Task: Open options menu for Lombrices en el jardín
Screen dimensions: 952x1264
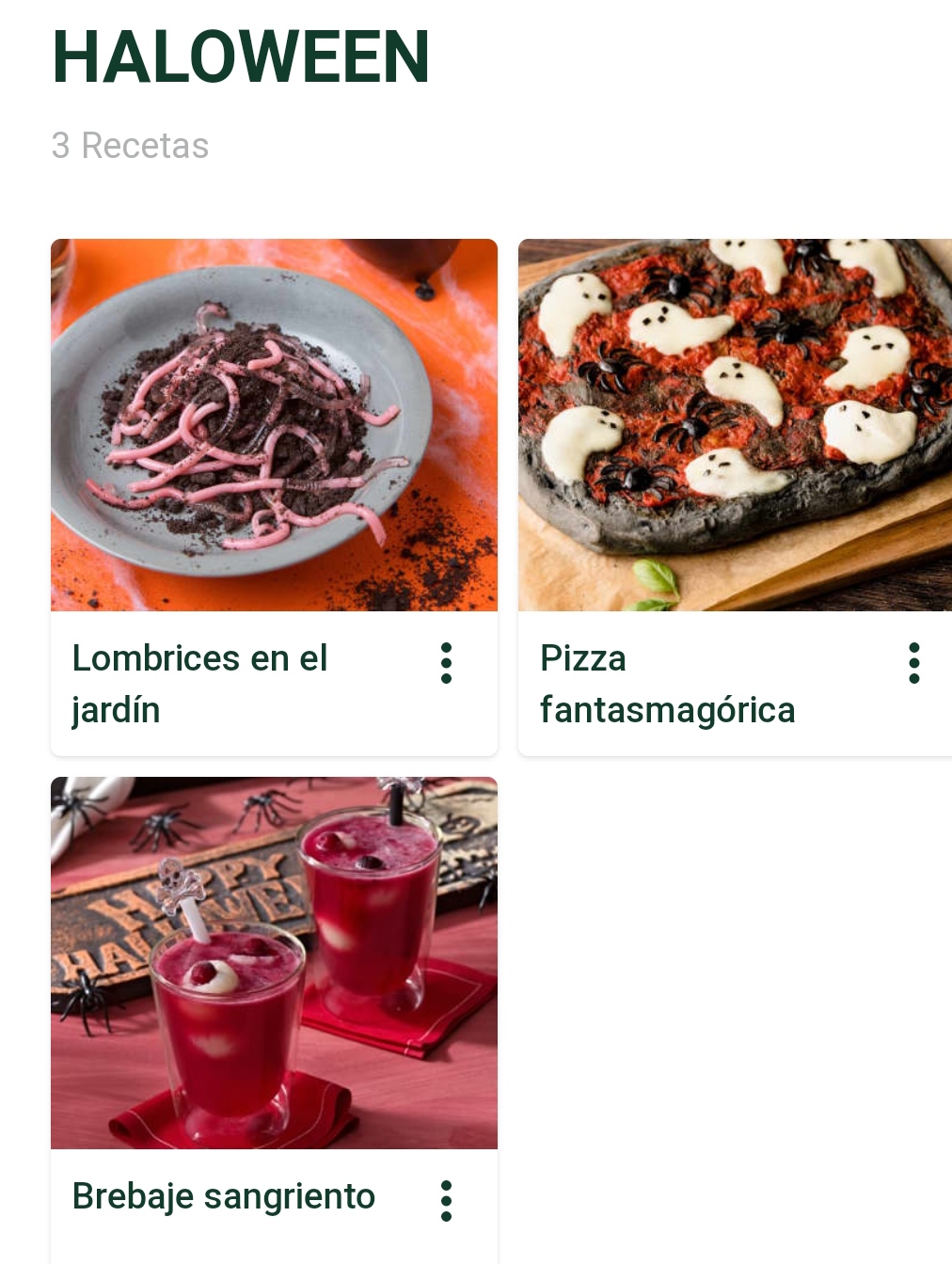Action: click(446, 663)
